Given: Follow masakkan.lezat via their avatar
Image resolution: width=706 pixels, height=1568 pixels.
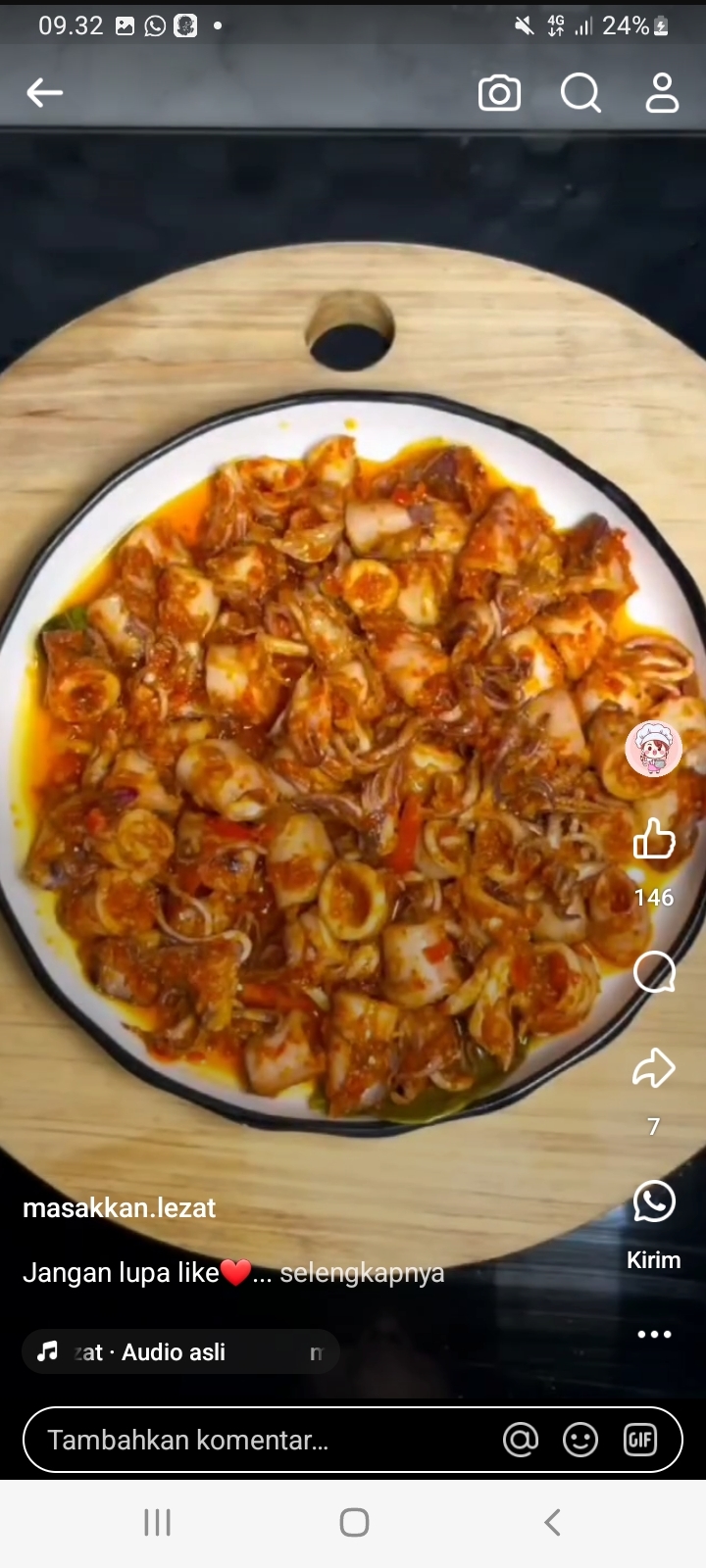Looking at the screenshot, I should pos(653,748).
